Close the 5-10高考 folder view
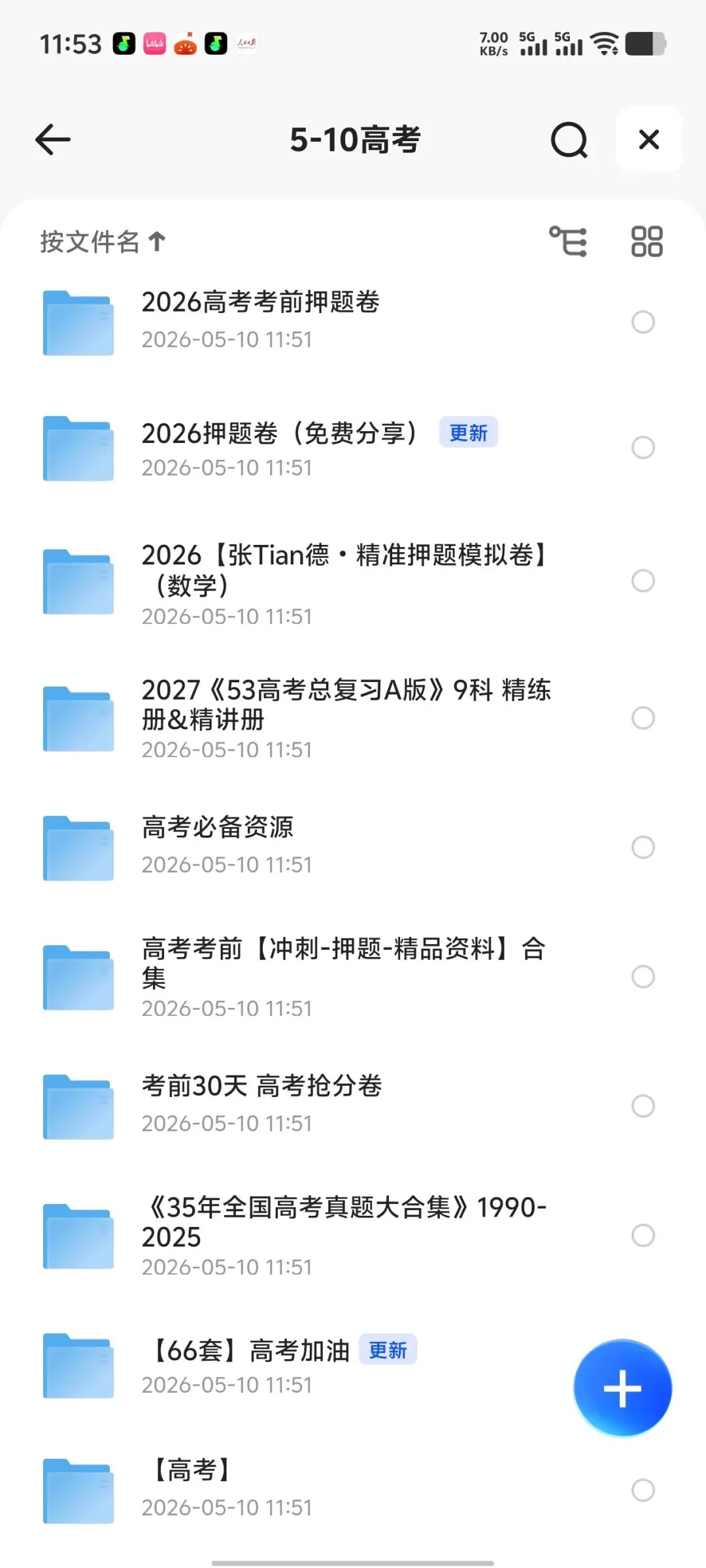 point(648,139)
